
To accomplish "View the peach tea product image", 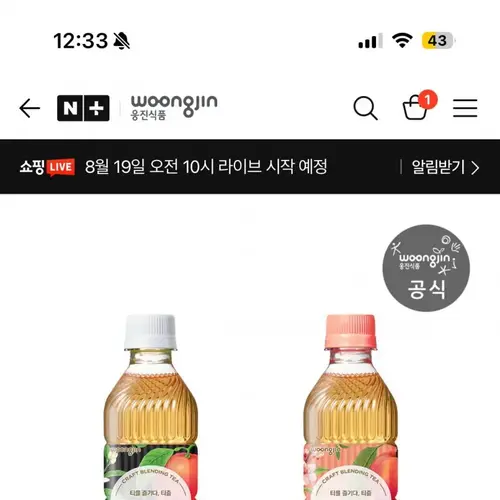I will click(x=250, y=347).
